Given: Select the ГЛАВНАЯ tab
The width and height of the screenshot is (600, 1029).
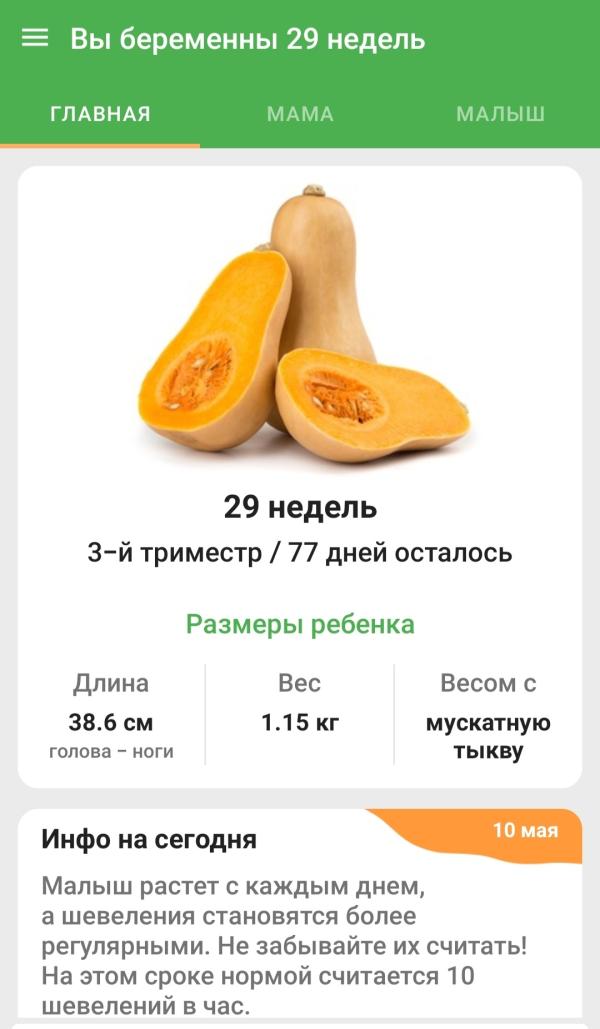Looking at the screenshot, I should tap(100, 114).
